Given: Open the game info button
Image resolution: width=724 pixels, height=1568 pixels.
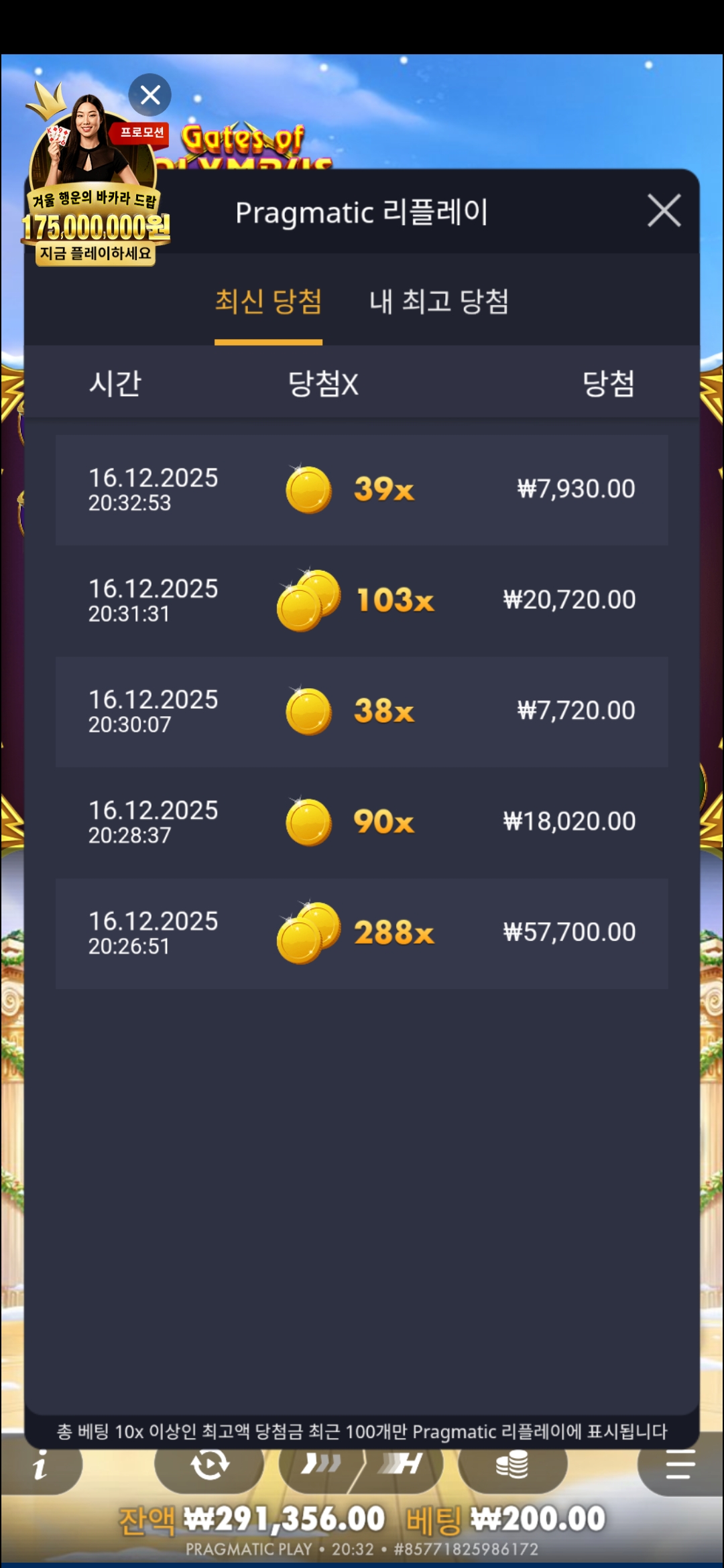Looking at the screenshot, I should tap(40, 1466).
